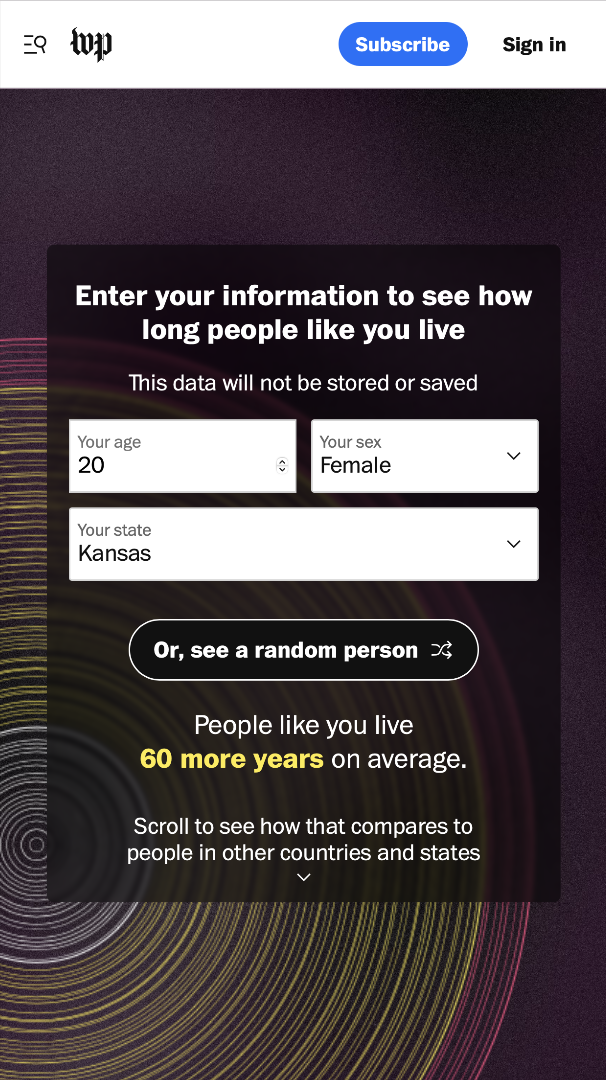Image resolution: width=606 pixels, height=1080 pixels.
Task: Open the menu and search icon
Action: tap(35, 45)
